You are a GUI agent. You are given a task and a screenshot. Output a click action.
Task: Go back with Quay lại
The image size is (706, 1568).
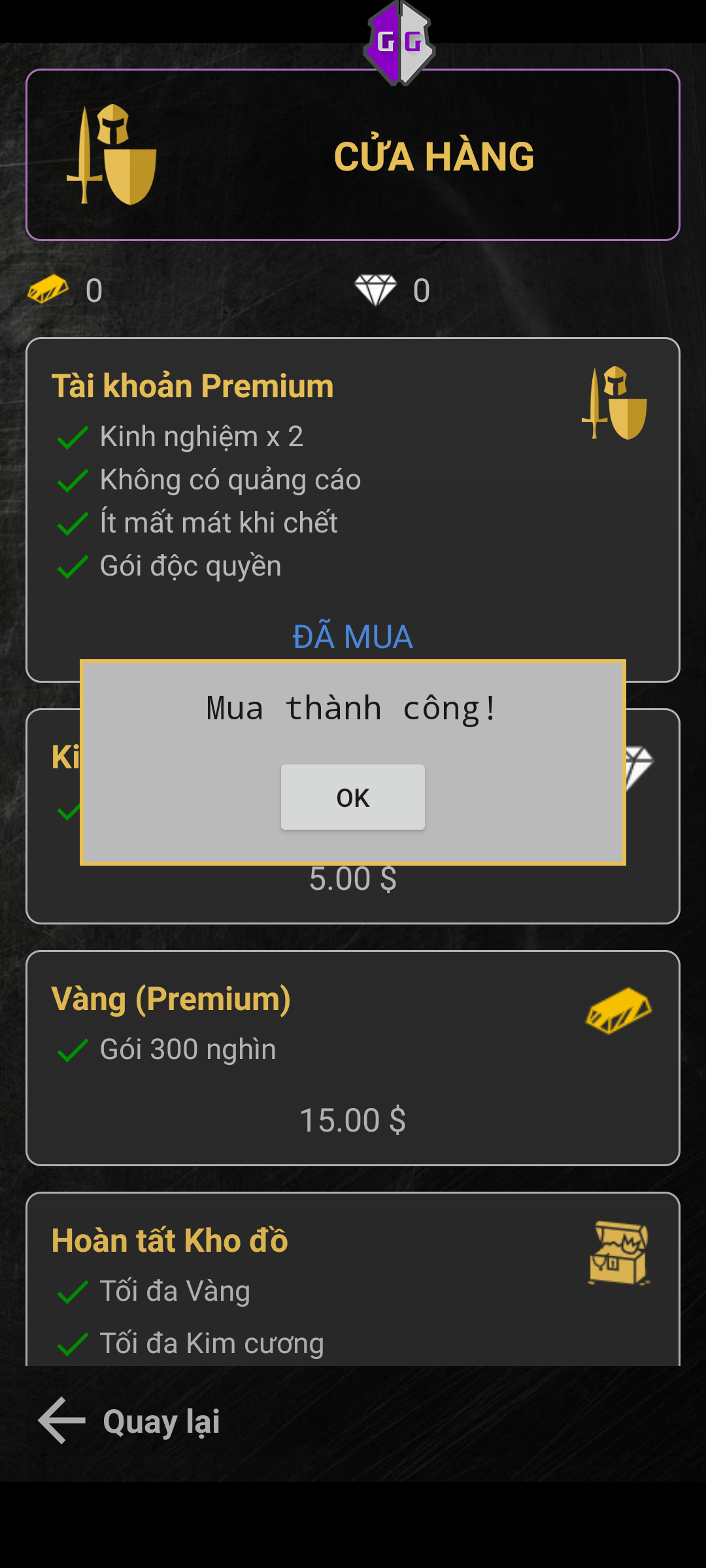coord(129,1420)
